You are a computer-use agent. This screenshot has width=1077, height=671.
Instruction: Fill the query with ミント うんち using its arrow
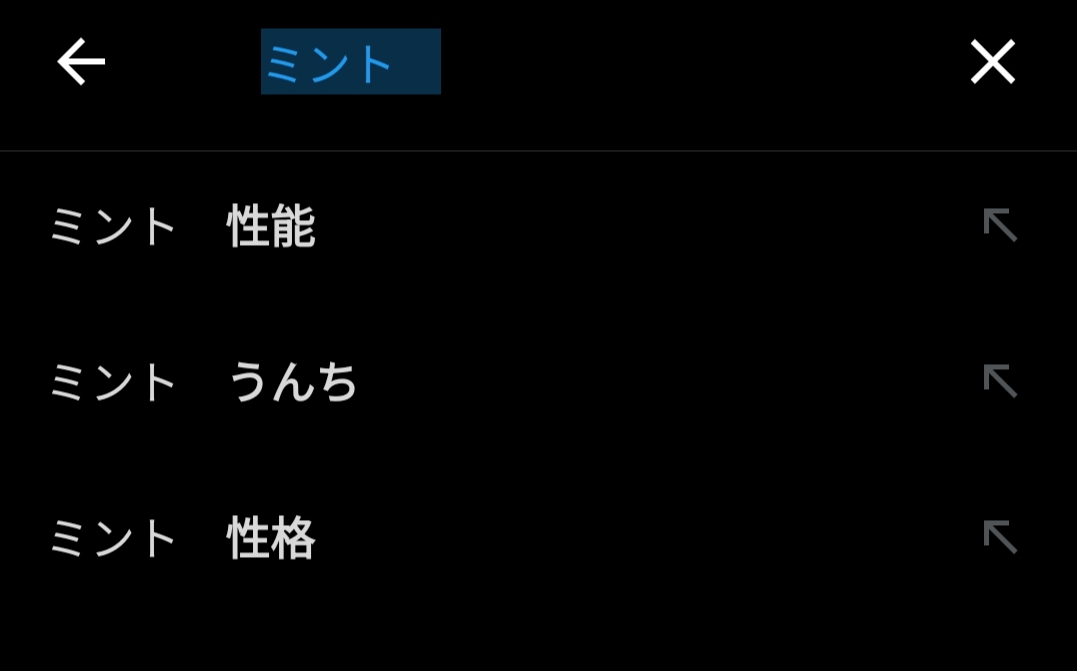pyautogui.click(x=1000, y=381)
